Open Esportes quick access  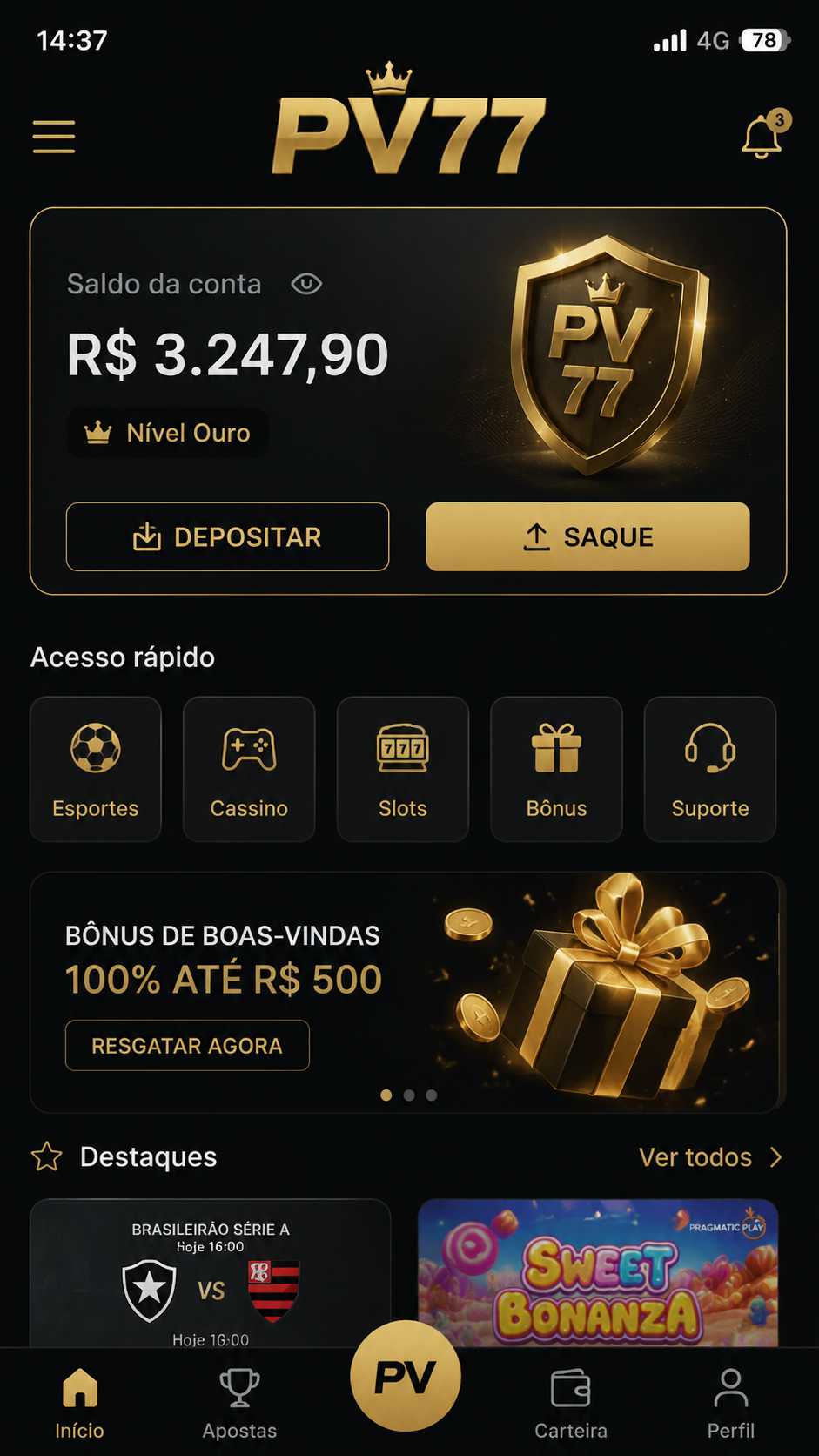click(96, 769)
